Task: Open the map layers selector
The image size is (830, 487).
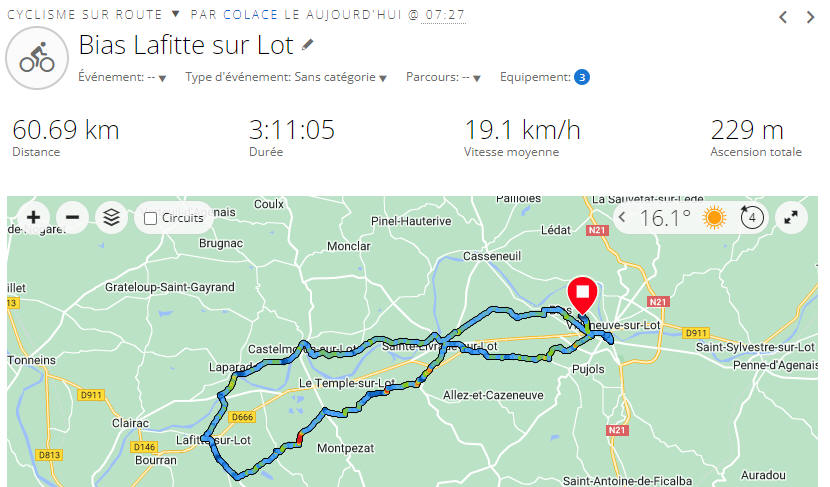Action: point(111,217)
